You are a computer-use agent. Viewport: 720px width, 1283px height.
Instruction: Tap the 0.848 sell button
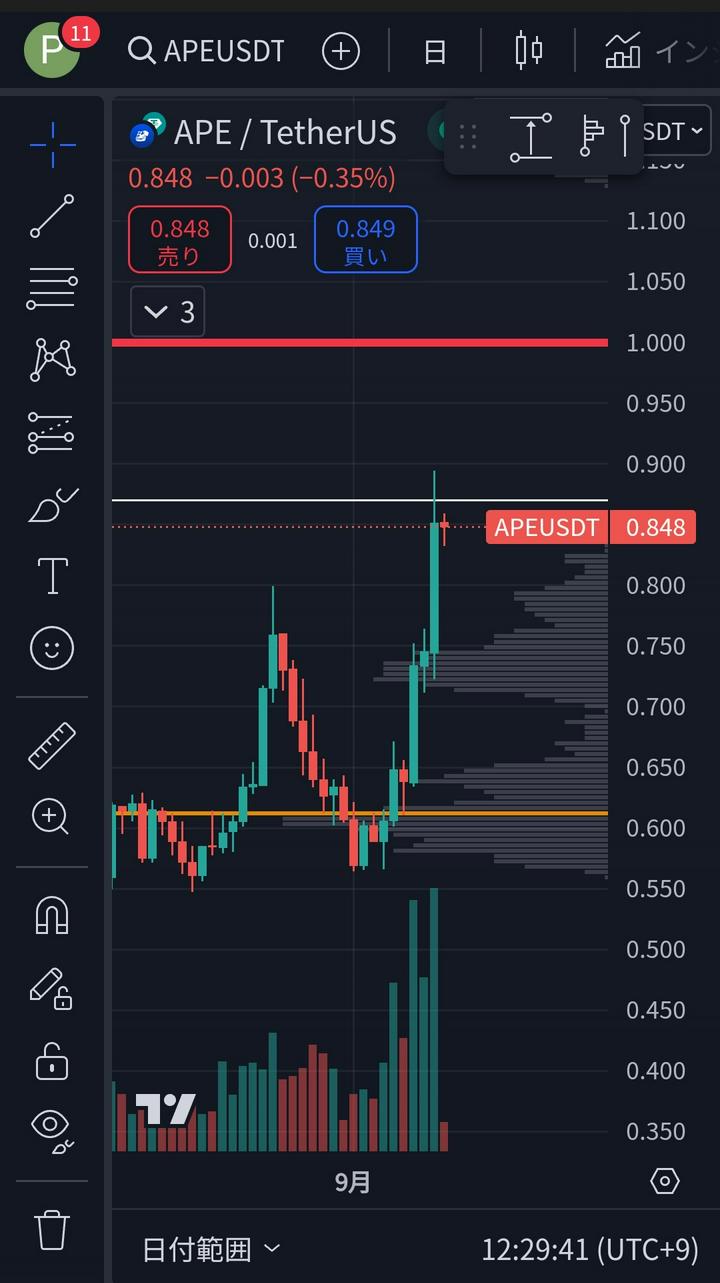point(180,240)
